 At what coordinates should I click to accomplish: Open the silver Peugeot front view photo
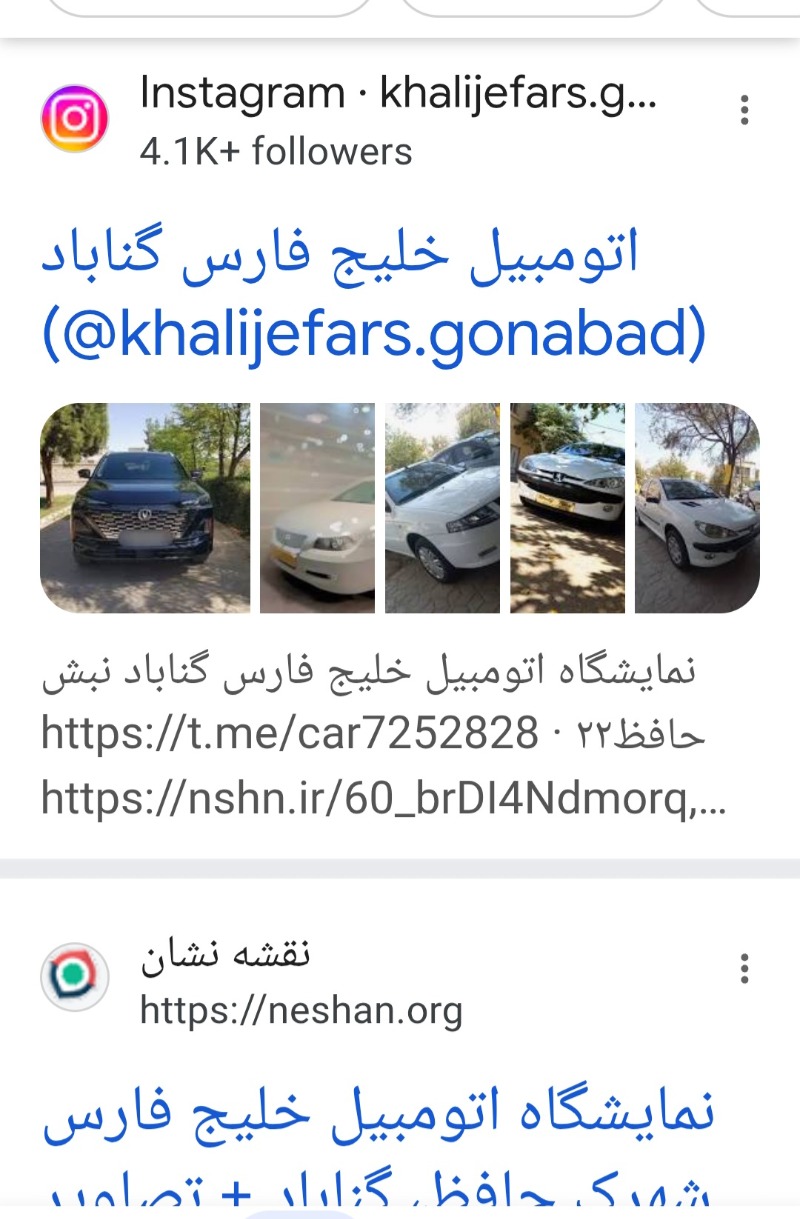[567, 508]
